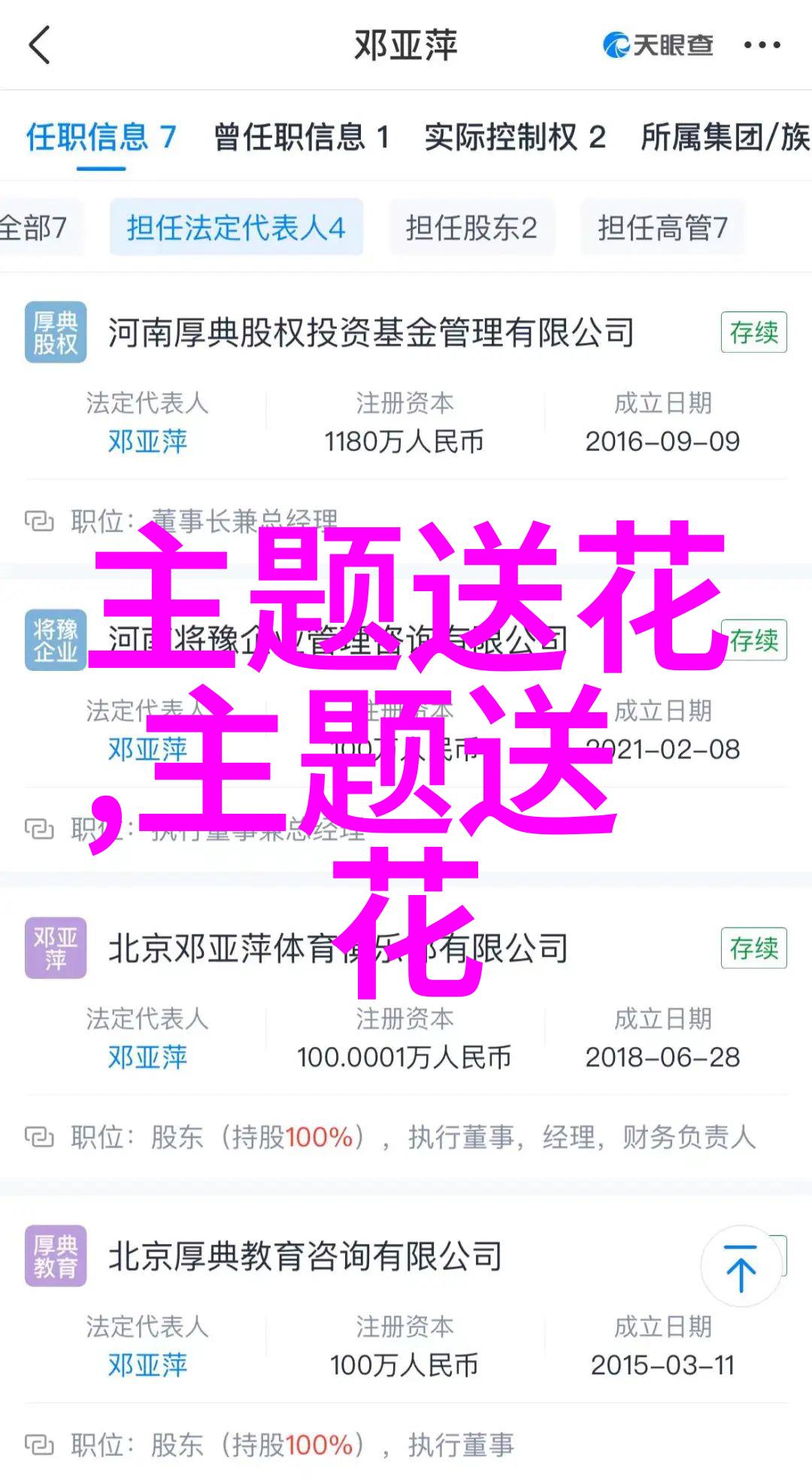812x1481 pixels.
Task: Go back using the top-left arrow
Action: [x=39, y=45]
